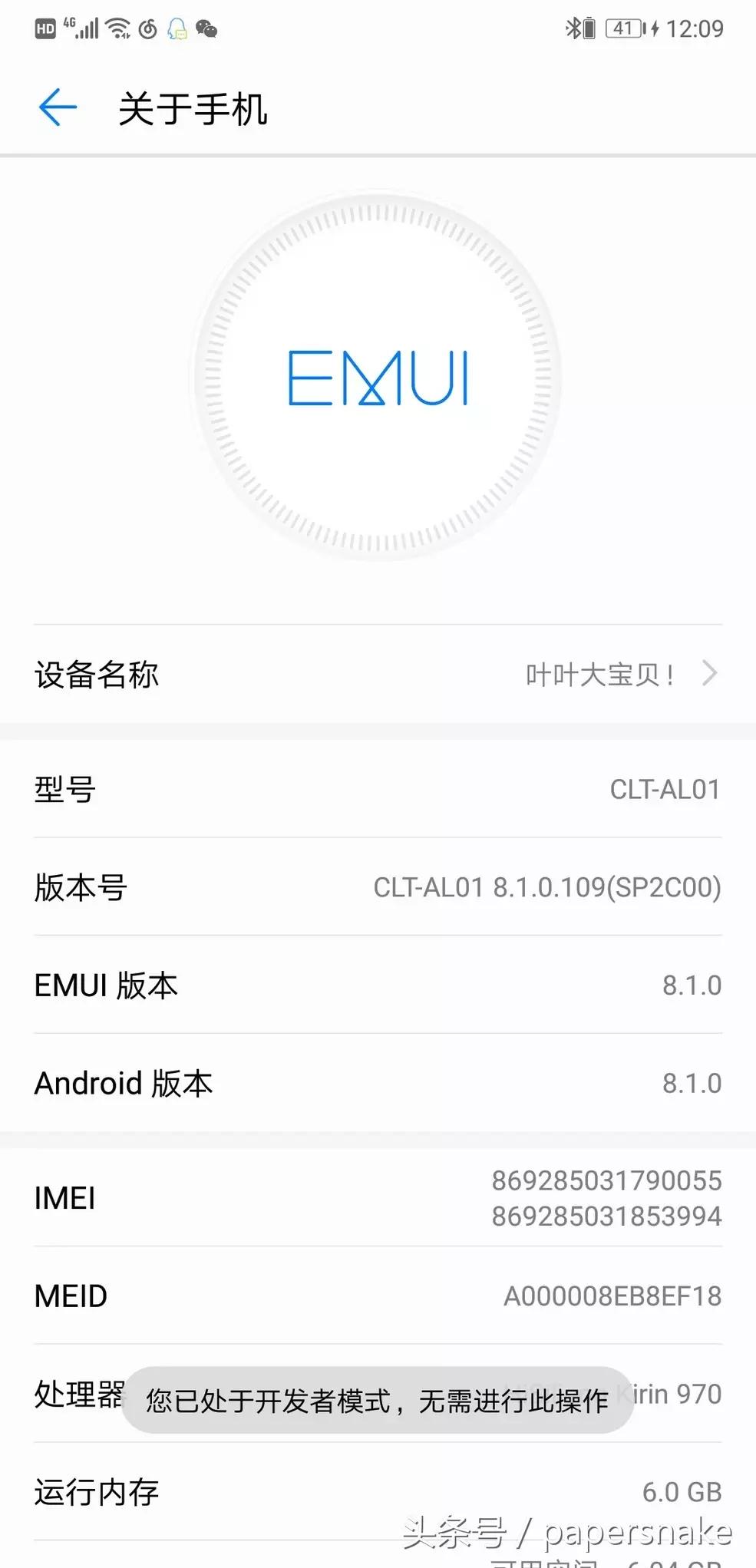Tap the 版本号 row repeatedly

[378, 888]
